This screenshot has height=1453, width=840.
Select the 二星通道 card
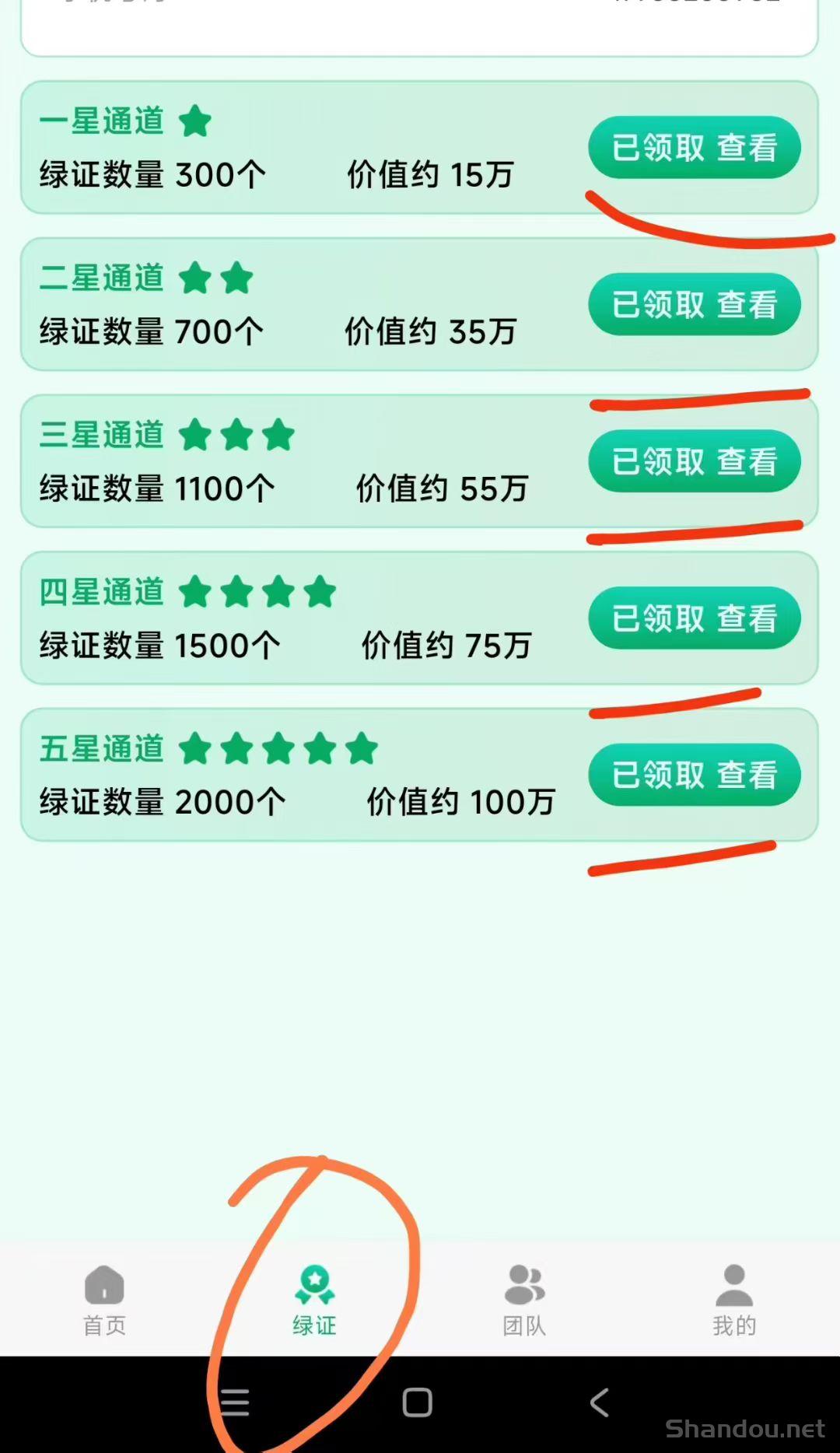click(x=311, y=305)
